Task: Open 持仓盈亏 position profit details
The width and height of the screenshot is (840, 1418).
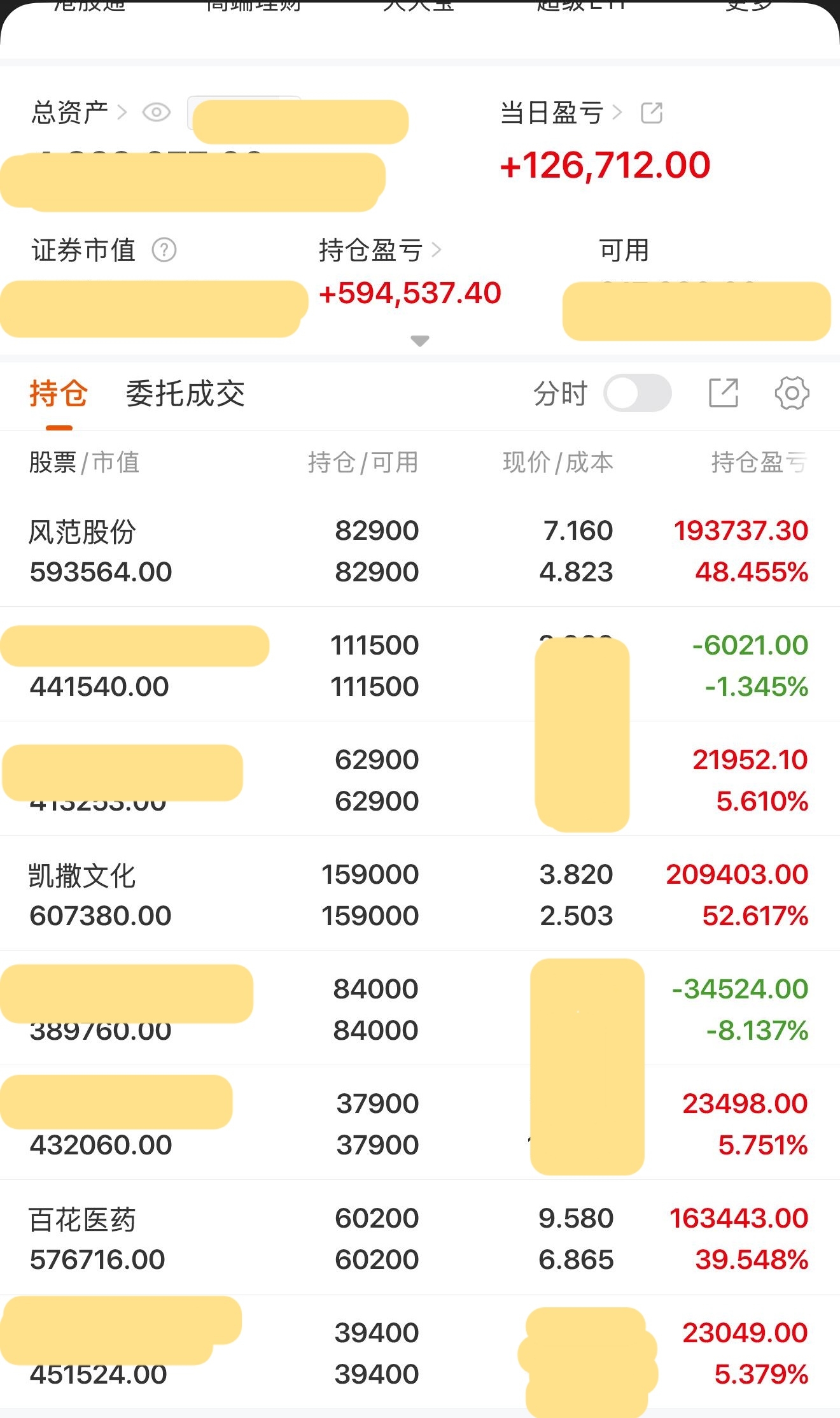Action: click(379, 250)
